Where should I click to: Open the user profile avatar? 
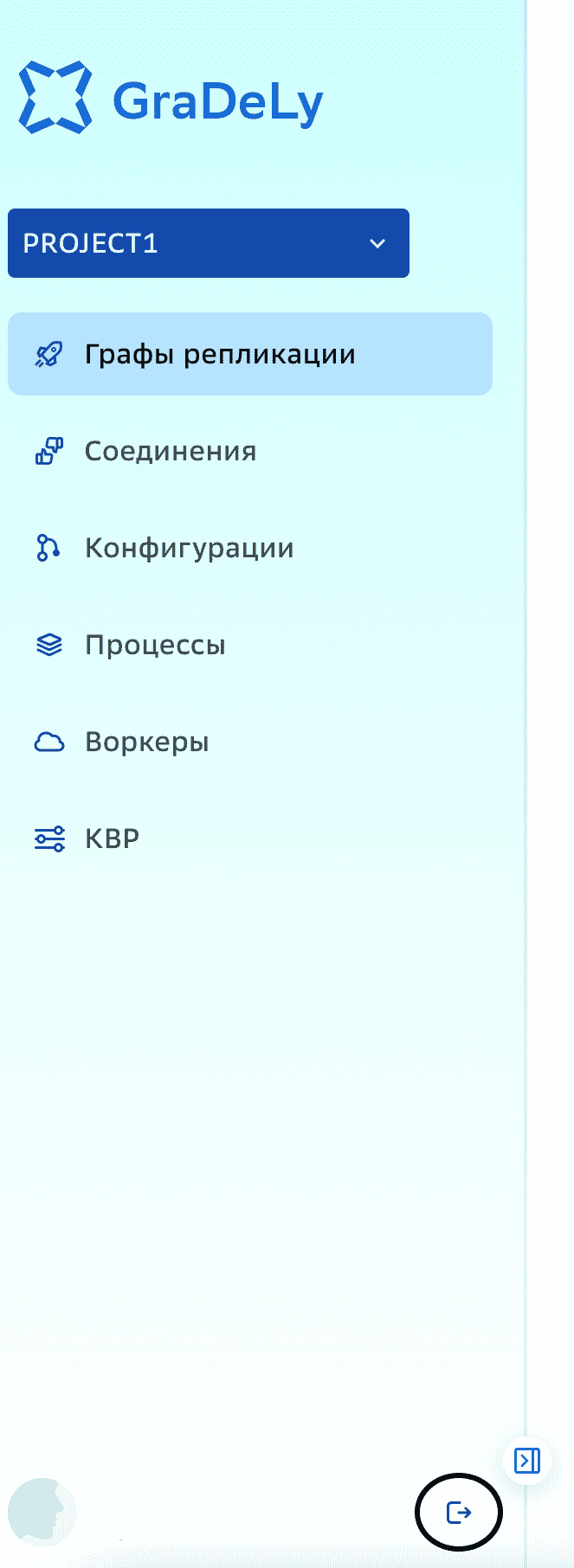tap(42, 1512)
